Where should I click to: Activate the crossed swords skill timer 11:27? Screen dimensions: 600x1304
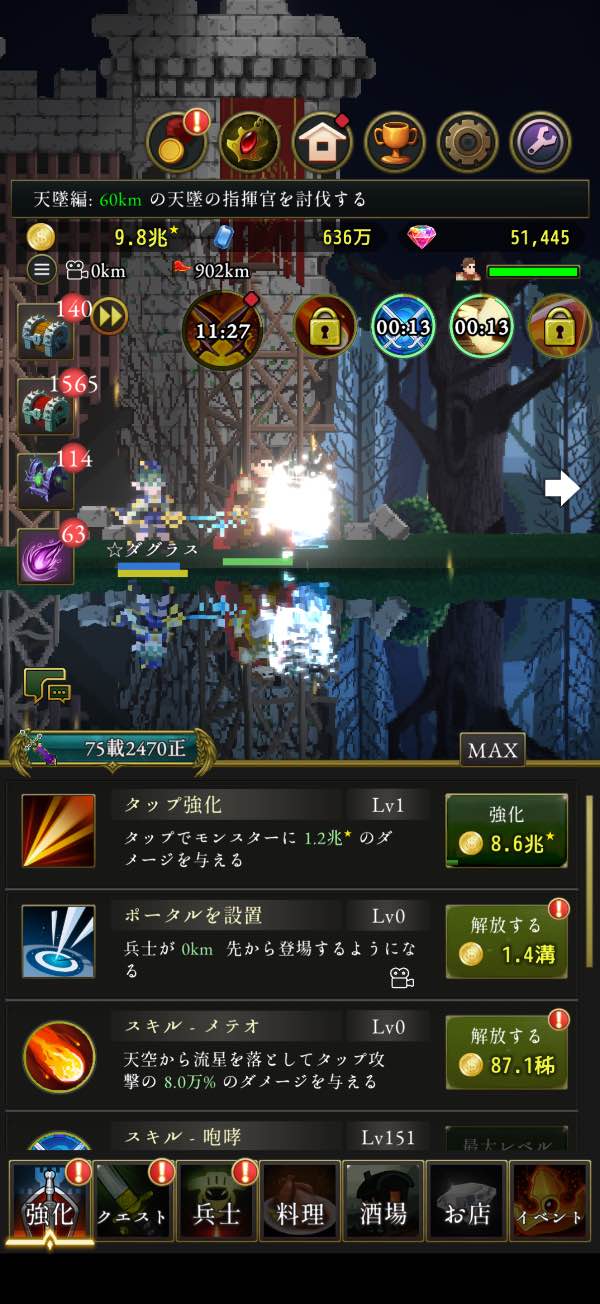222,331
